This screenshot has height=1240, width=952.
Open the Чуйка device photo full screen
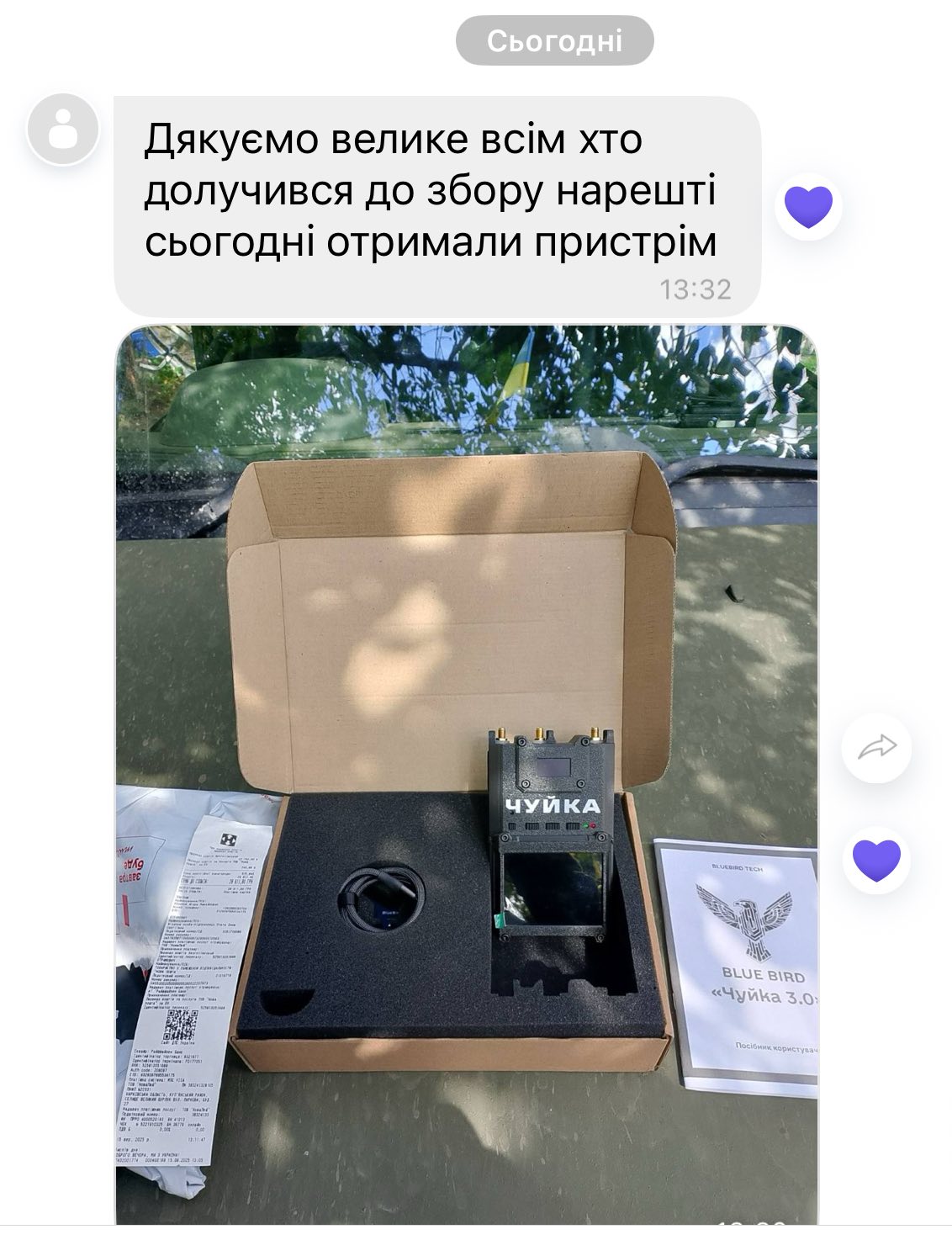(467, 774)
